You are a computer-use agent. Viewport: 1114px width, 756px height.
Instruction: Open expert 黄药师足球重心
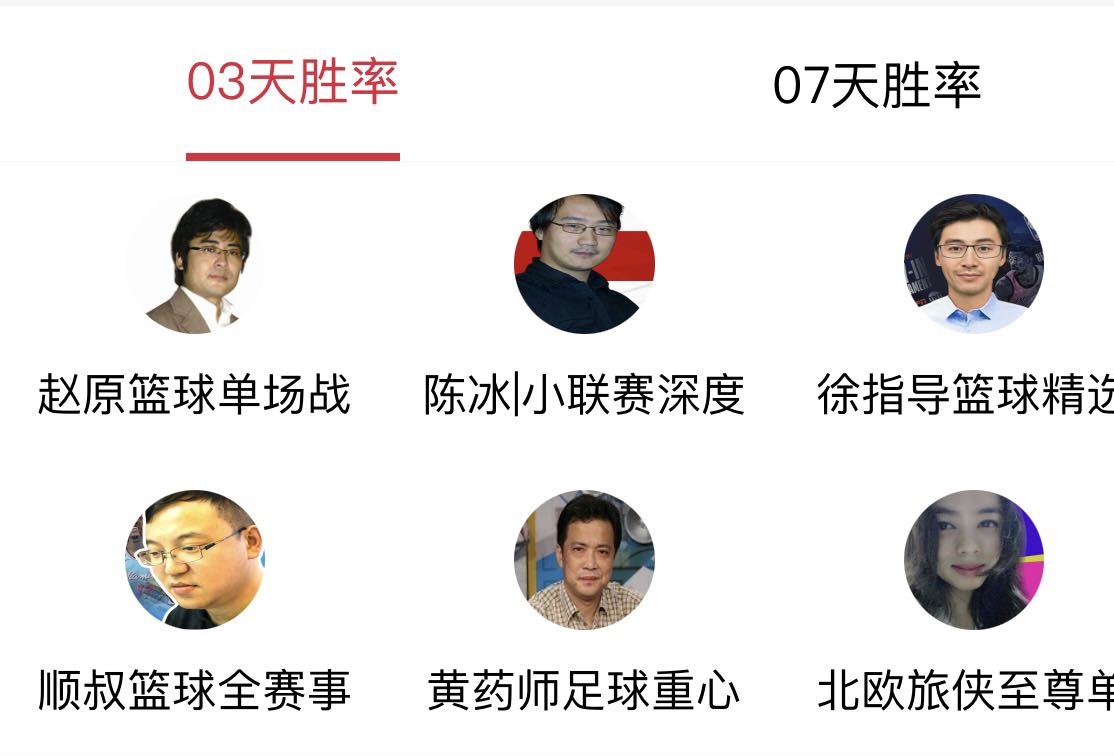pos(584,560)
